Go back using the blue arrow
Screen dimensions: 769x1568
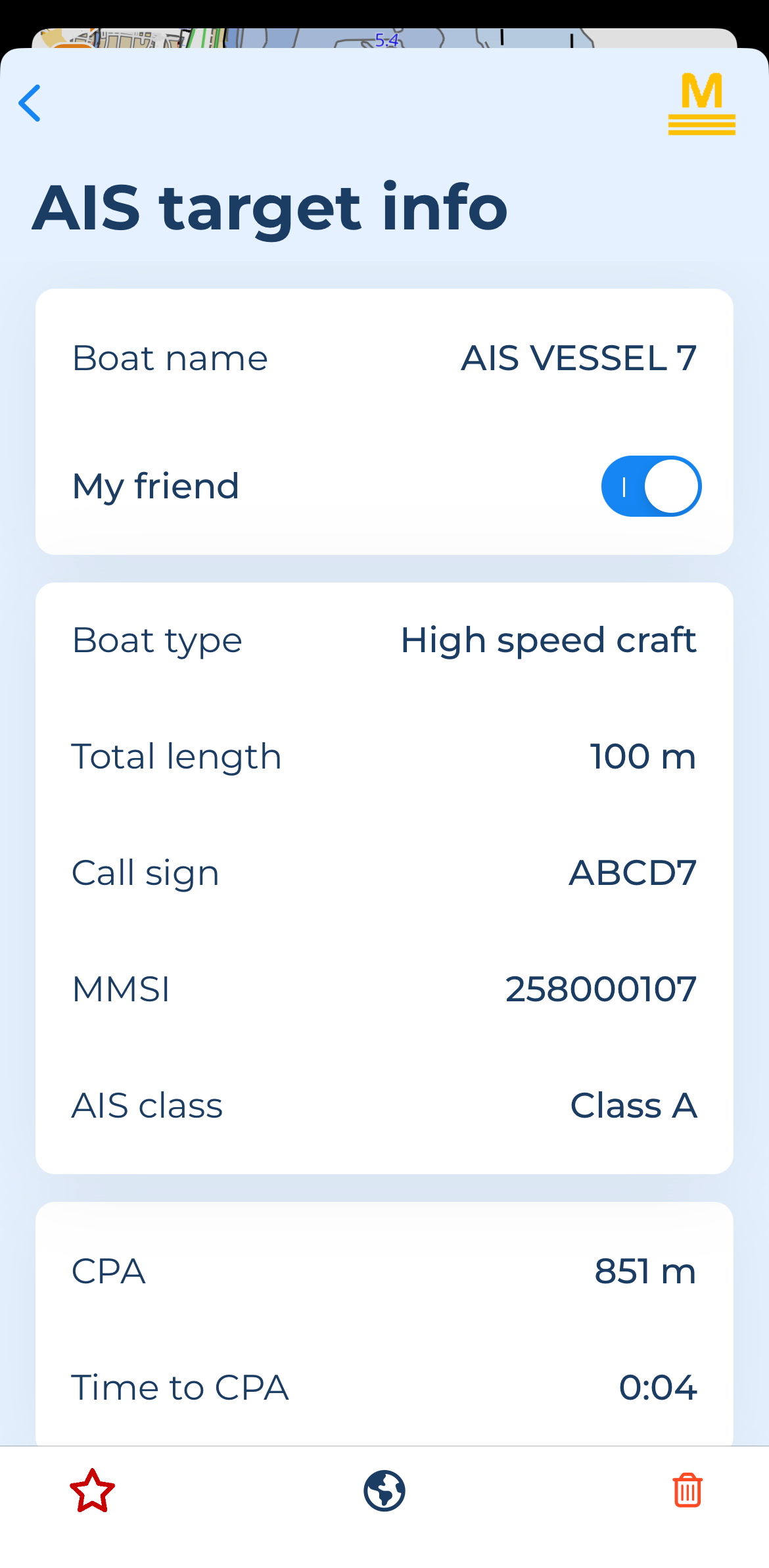tap(30, 103)
